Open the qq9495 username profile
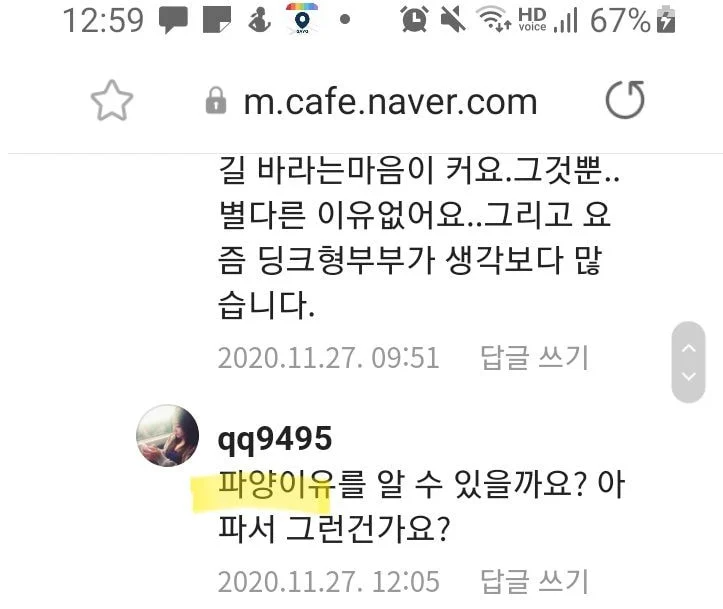723x609 pixels. pyautogui.click(x=275, y=438)
